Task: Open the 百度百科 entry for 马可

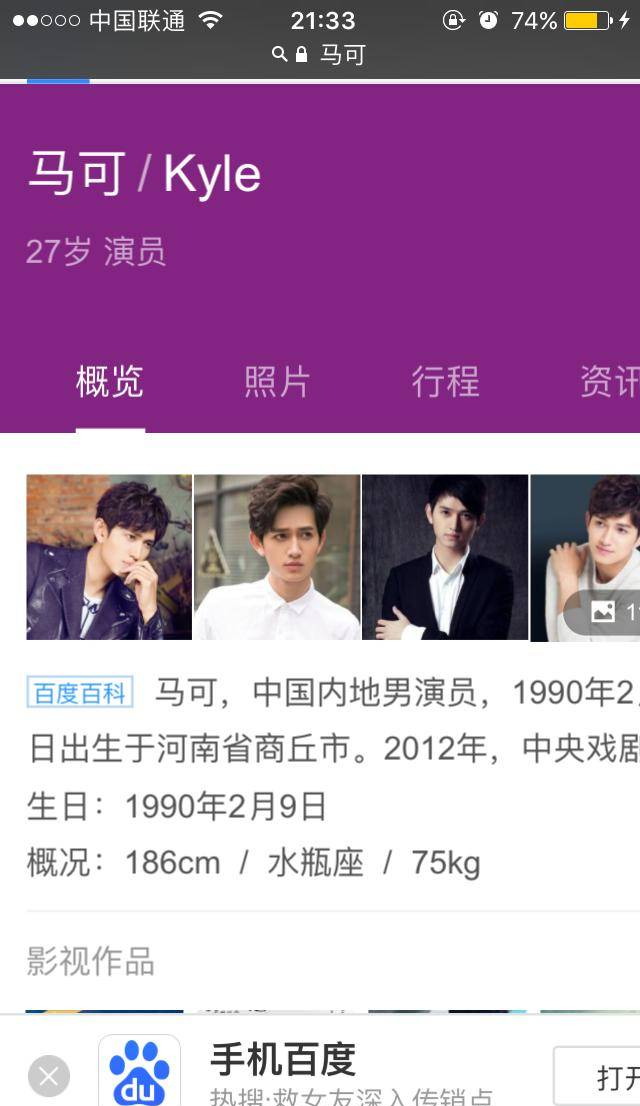Action: pyautogui.click(x=80, y=692)
